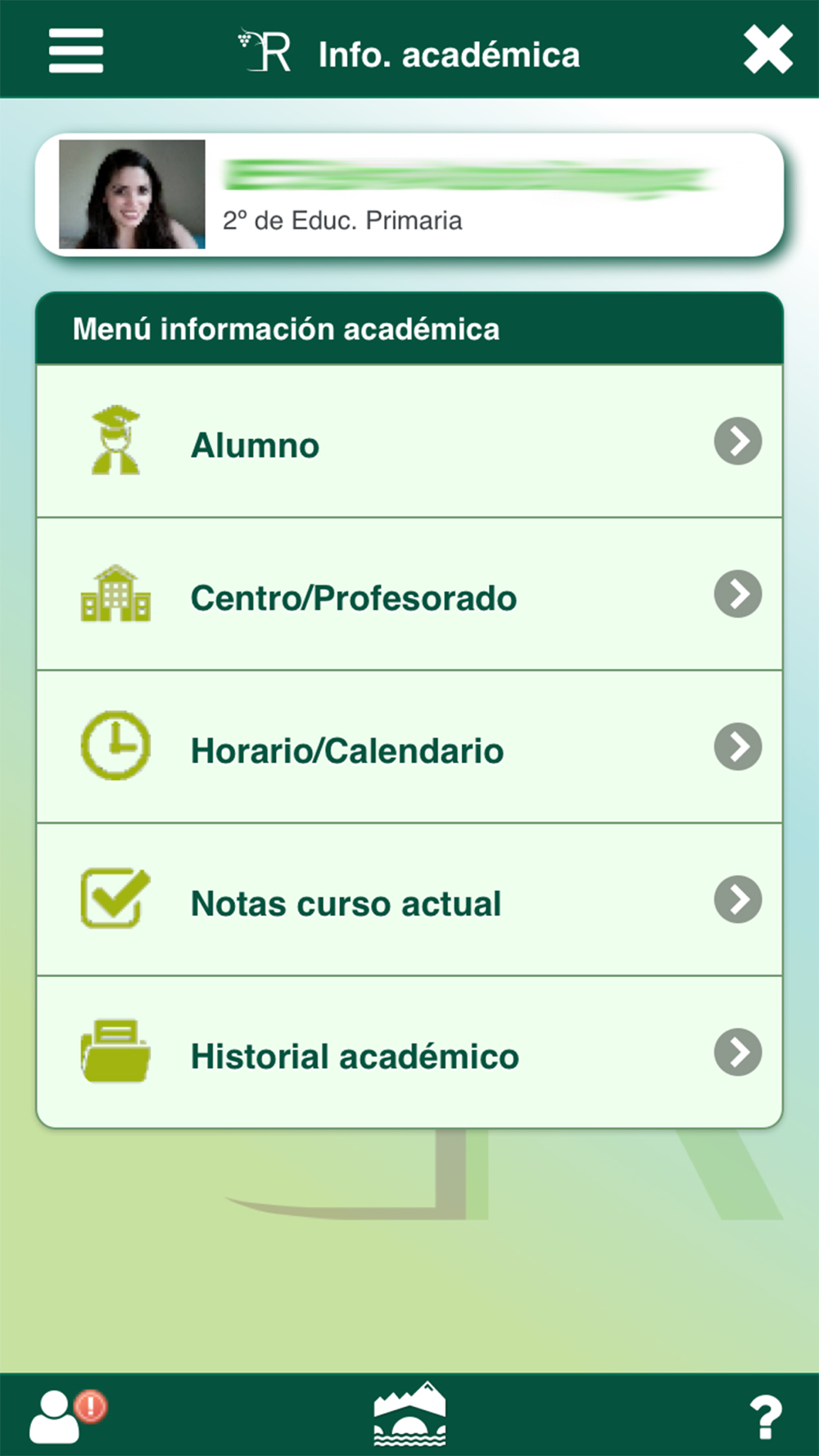Go to home via bridge icon
This screenshot has height=1456, width=819.
click(x=409, y=1413)
